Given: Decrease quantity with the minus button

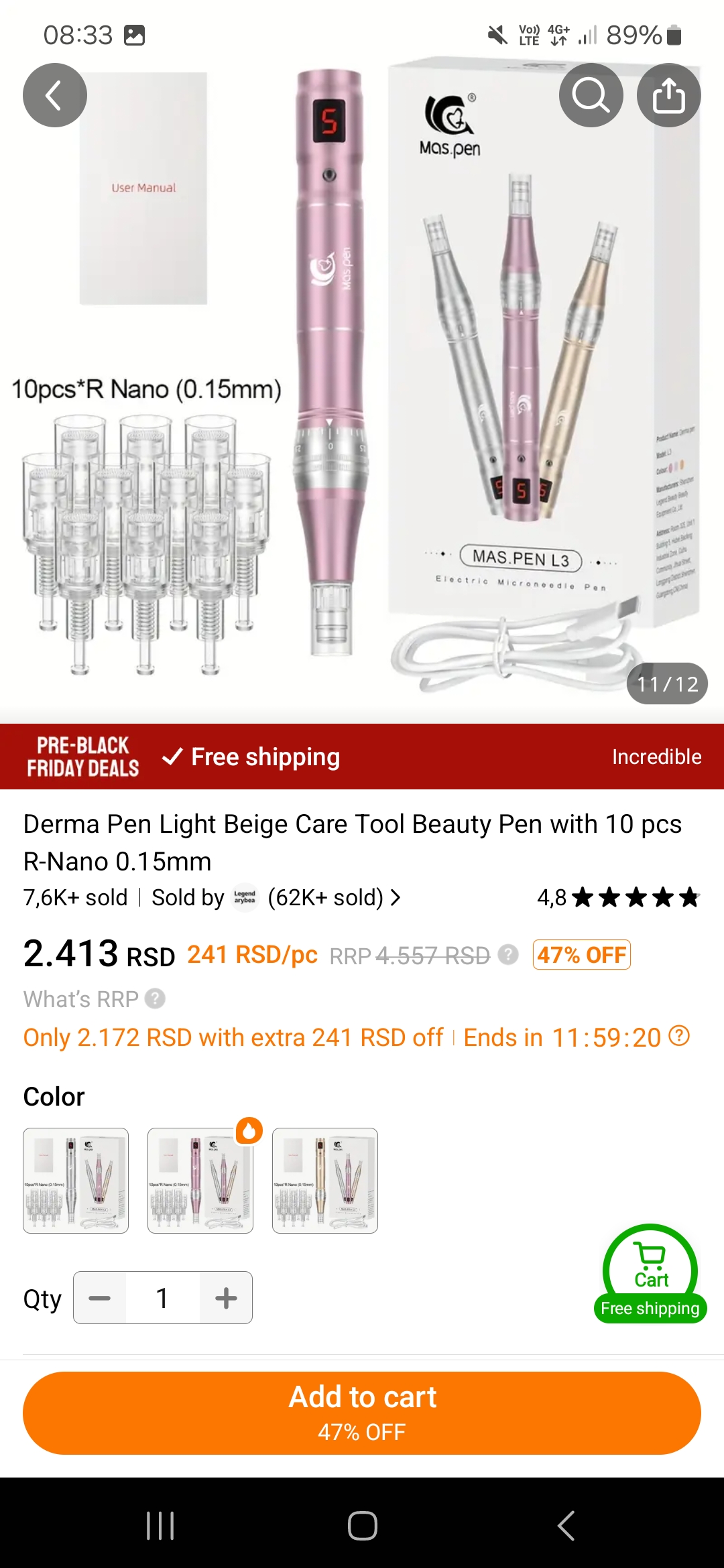Looking at the screenshot, I should [x=100, y=1298].
